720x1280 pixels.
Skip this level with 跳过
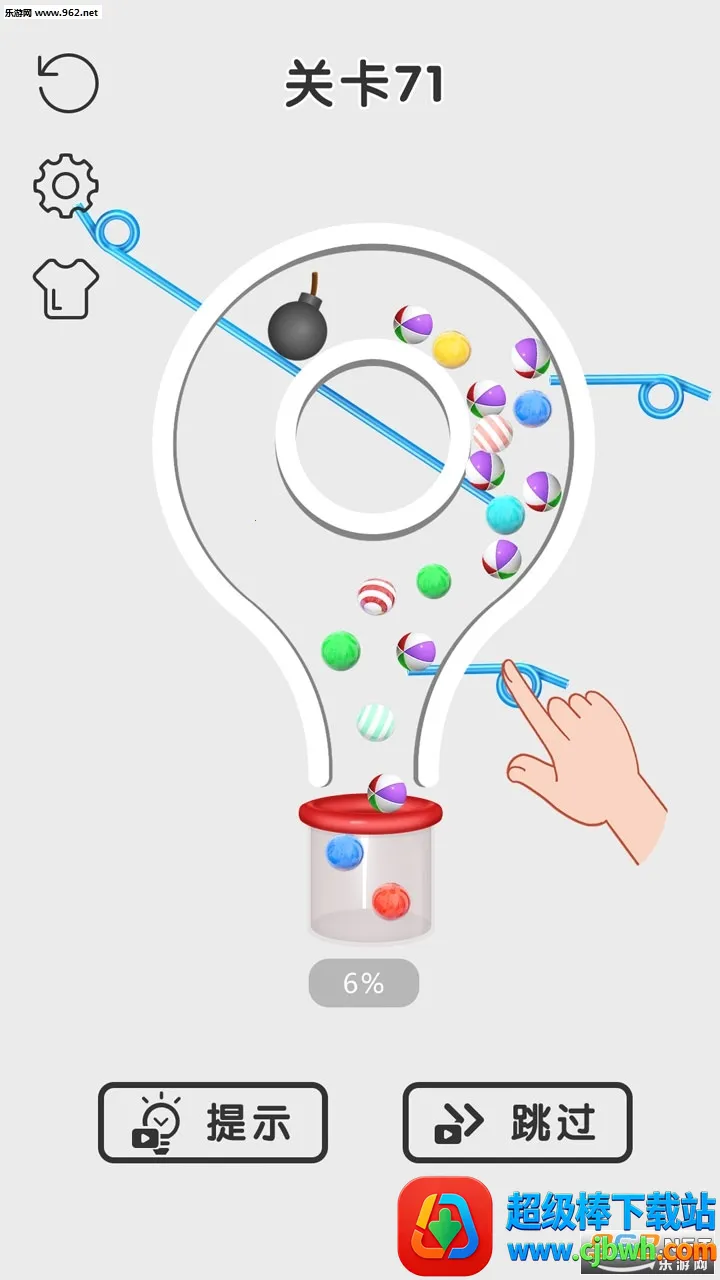[x=517, y=1122]
